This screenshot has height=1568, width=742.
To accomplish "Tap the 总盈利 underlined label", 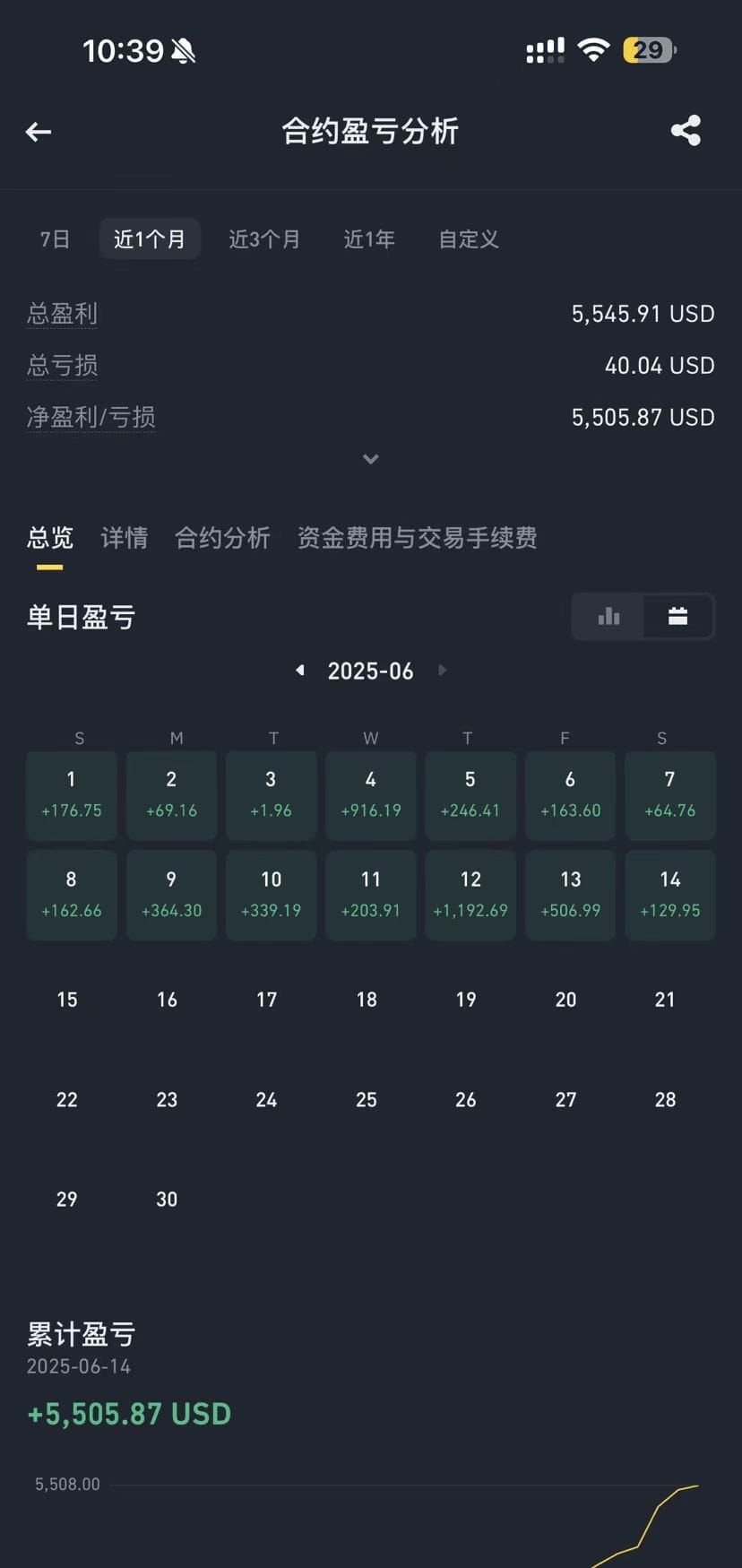I will point(62,314).
